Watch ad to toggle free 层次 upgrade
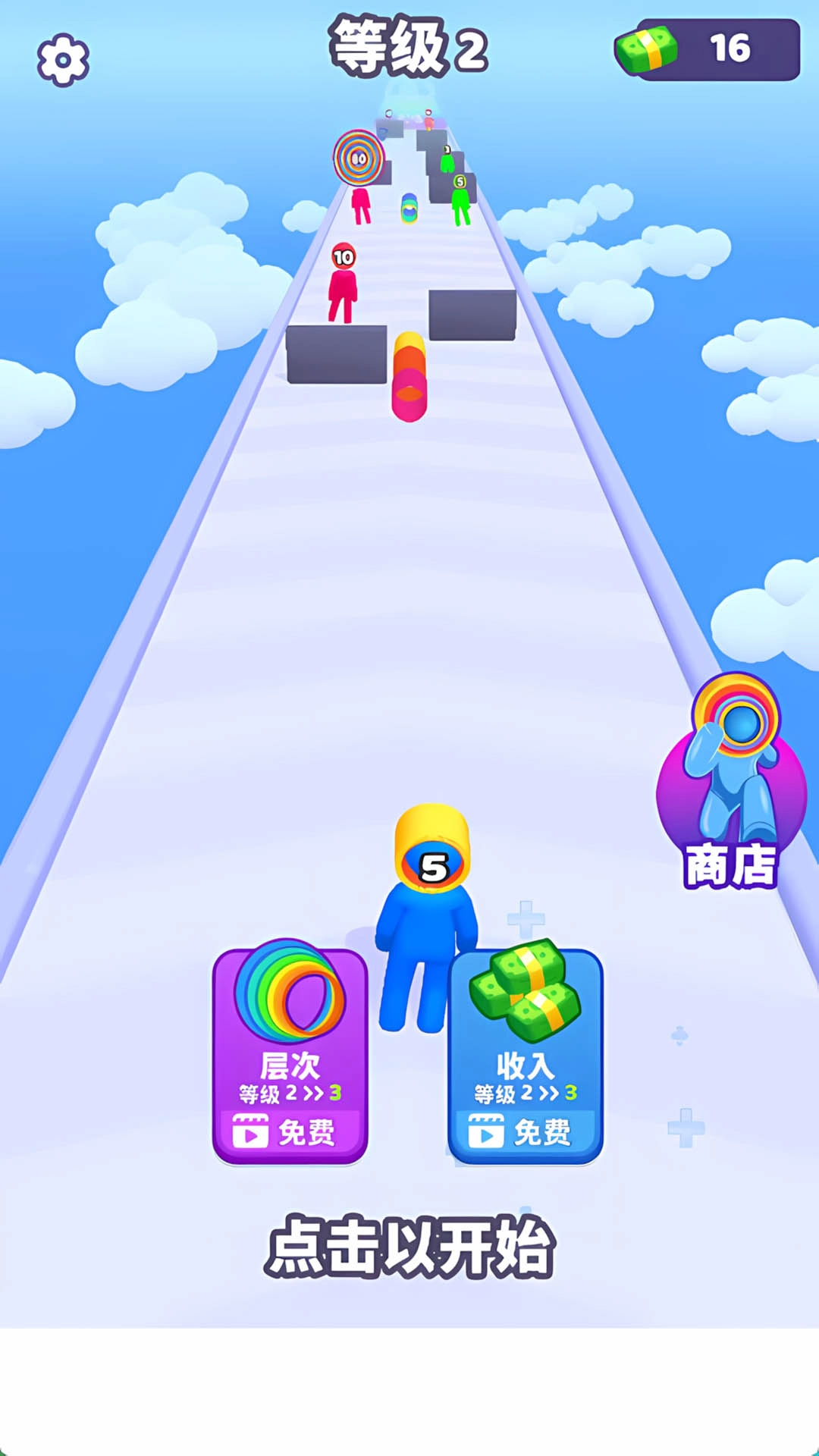The image size is (819, 1456). pos(290,1130)
